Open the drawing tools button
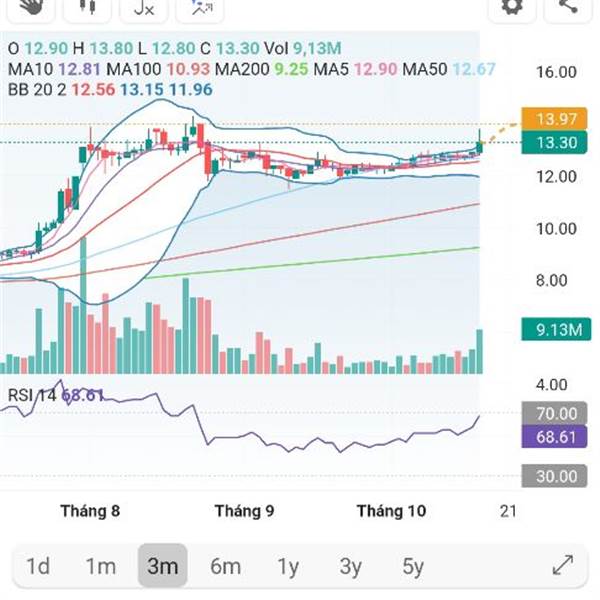This screenshot has height=600, width=600. [199, 7]
